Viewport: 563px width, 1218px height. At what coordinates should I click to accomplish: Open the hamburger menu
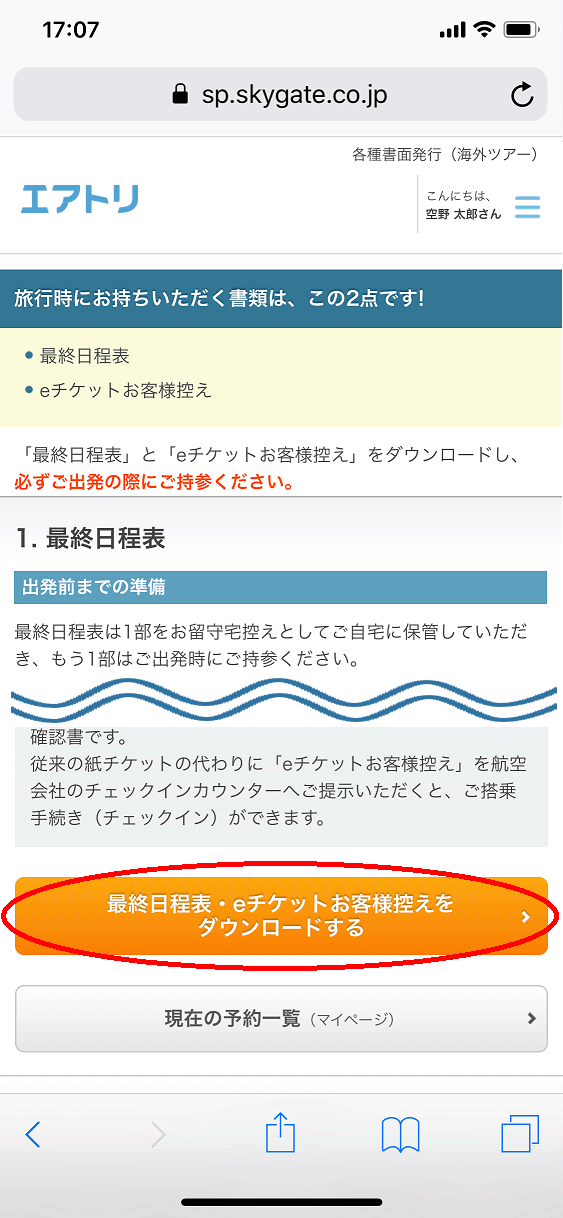(x=527, y=207)
